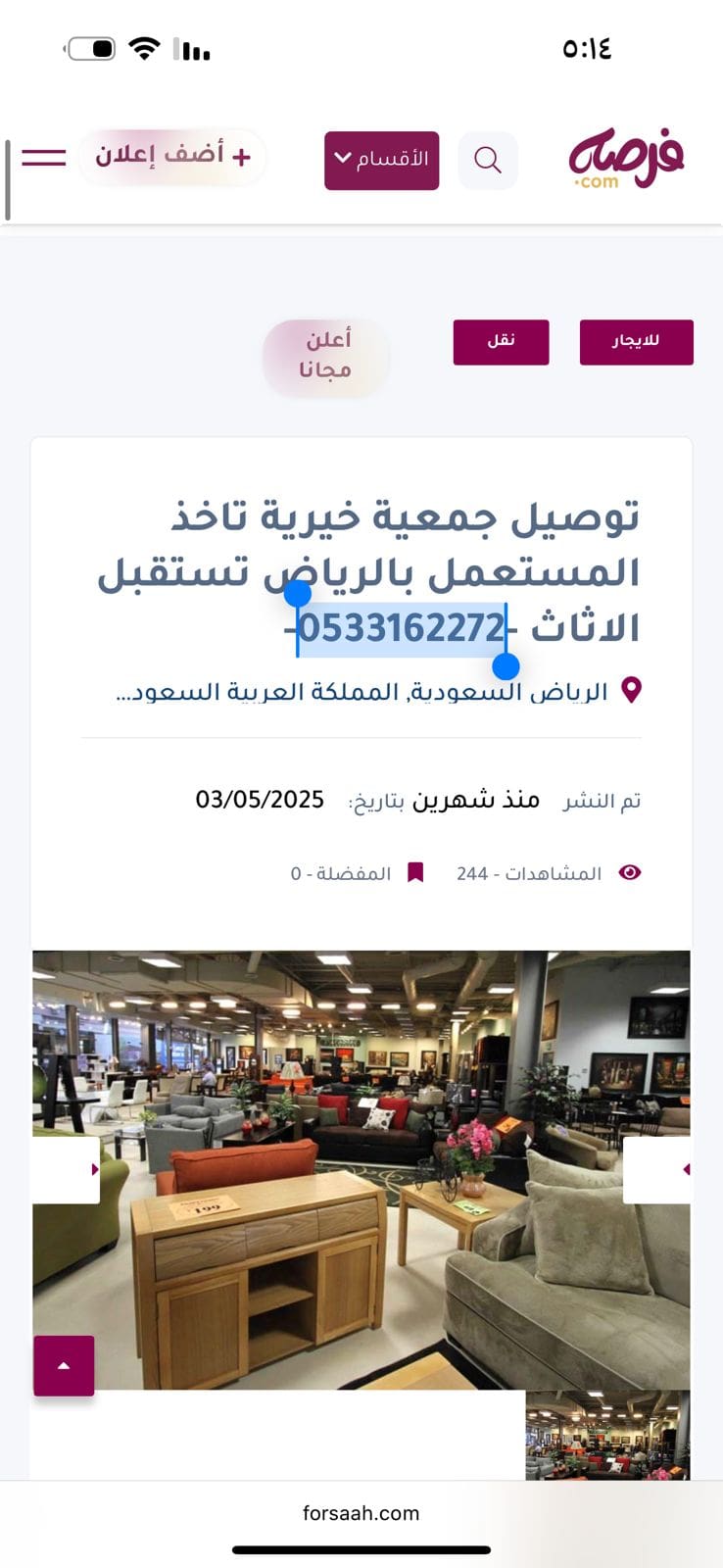Show the next gallery image arrow
Viewport: 723px width, 1568px height.
tap(67, 1169)
